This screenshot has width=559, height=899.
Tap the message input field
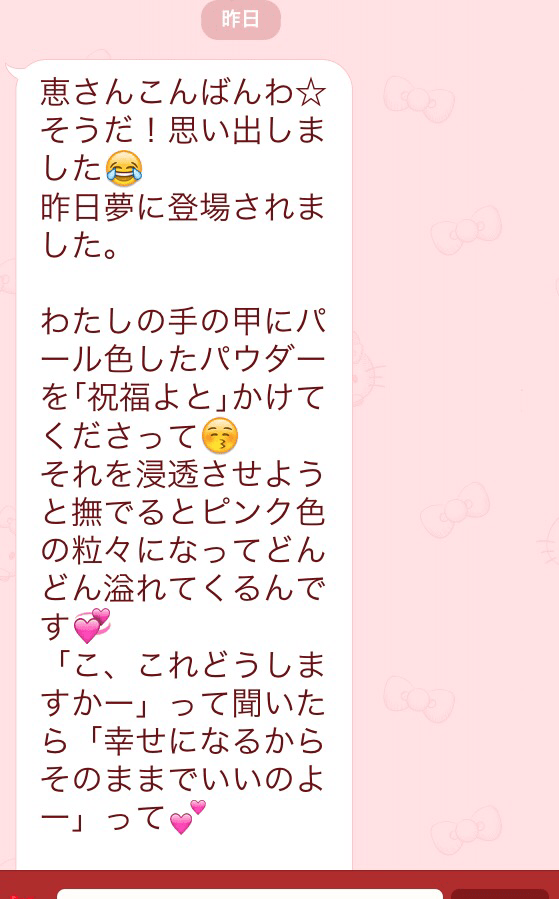(249, 894)
